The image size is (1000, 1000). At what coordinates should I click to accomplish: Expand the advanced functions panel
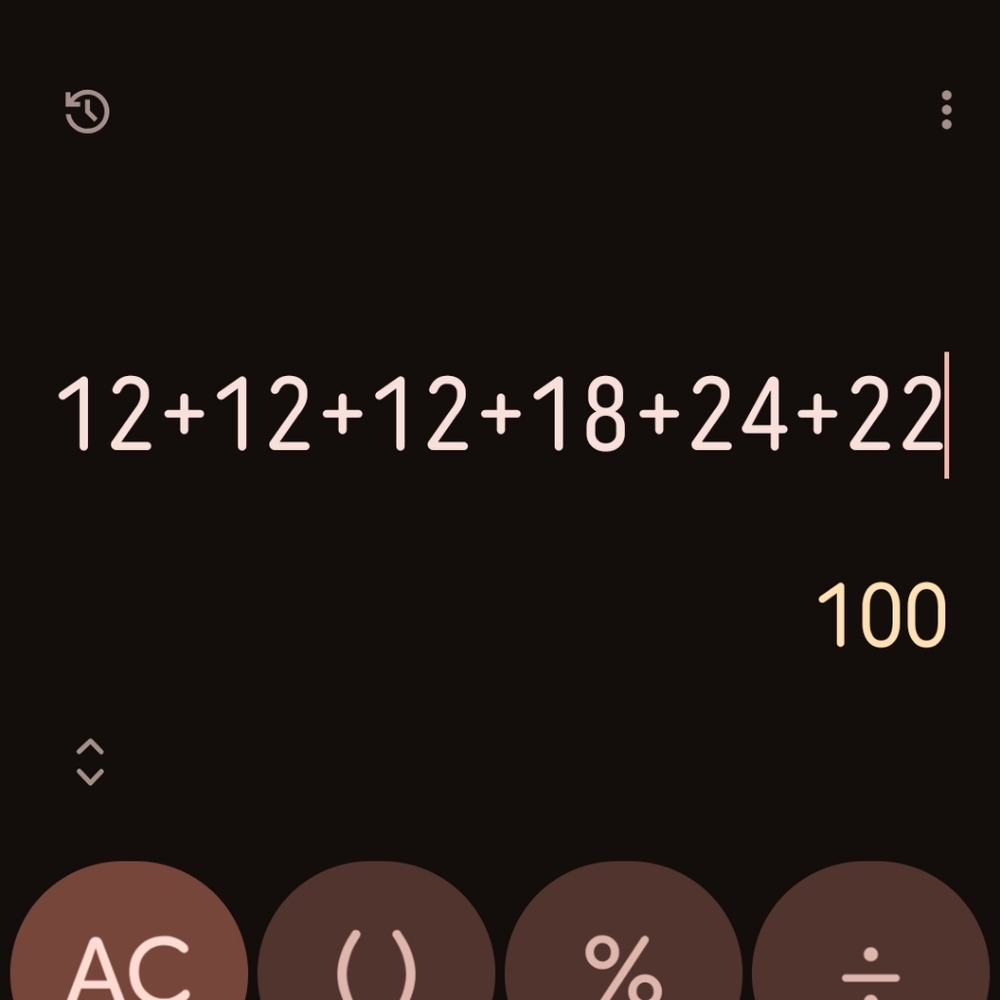(x=90, y=762)
